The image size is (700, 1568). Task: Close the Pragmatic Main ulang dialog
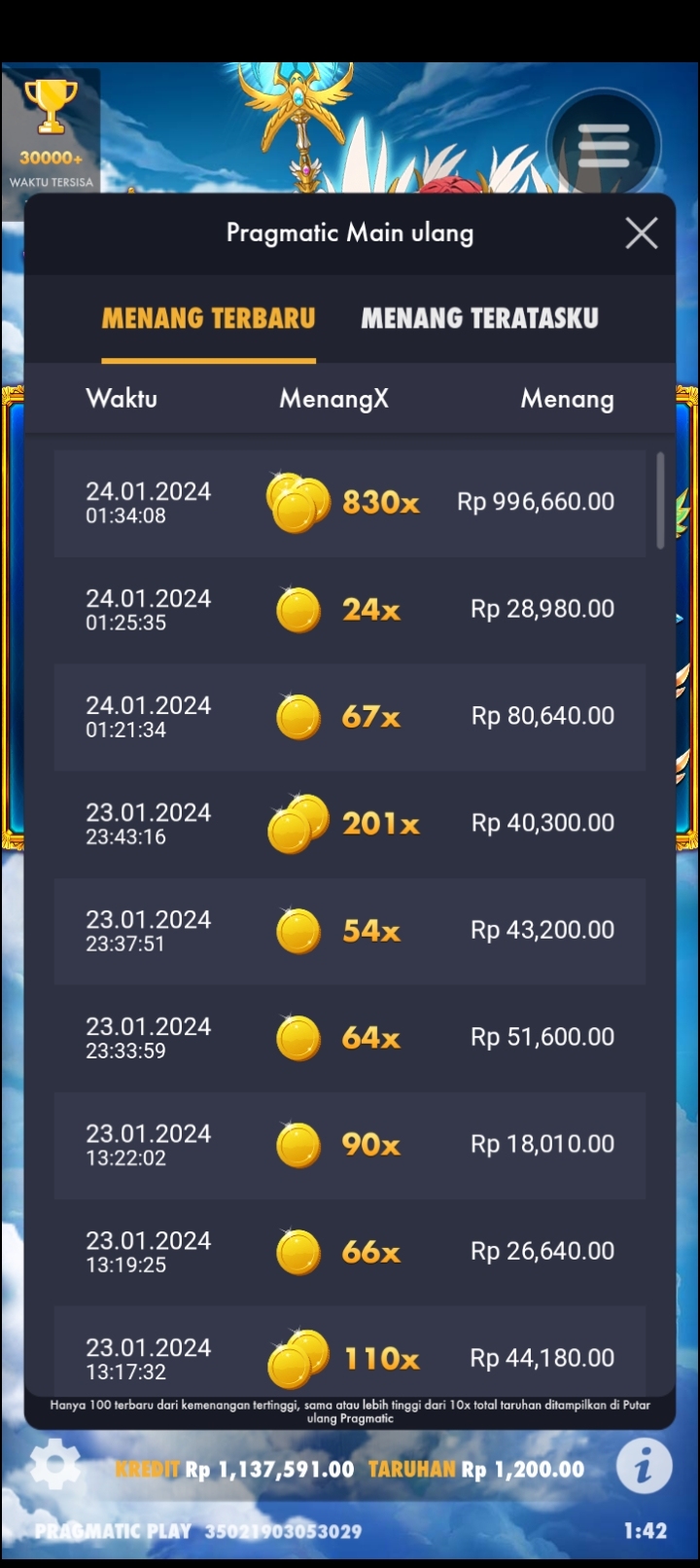[x=641, y=233]
